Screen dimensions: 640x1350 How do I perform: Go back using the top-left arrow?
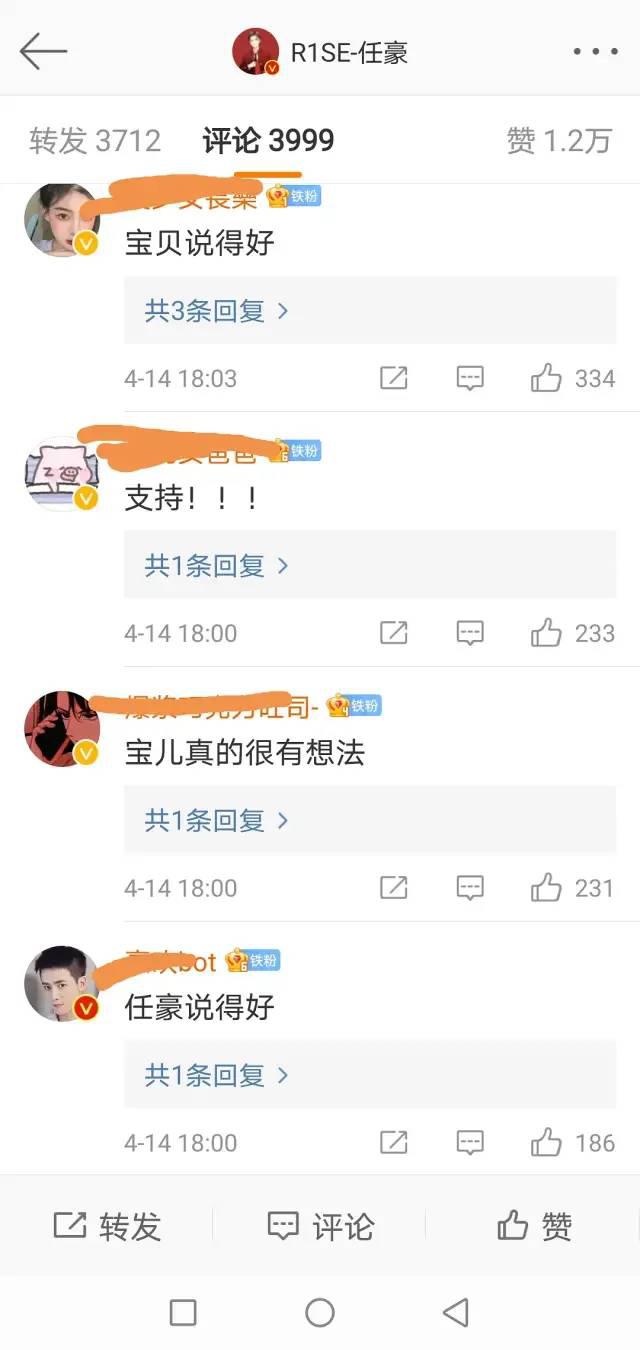pos(42,51)
